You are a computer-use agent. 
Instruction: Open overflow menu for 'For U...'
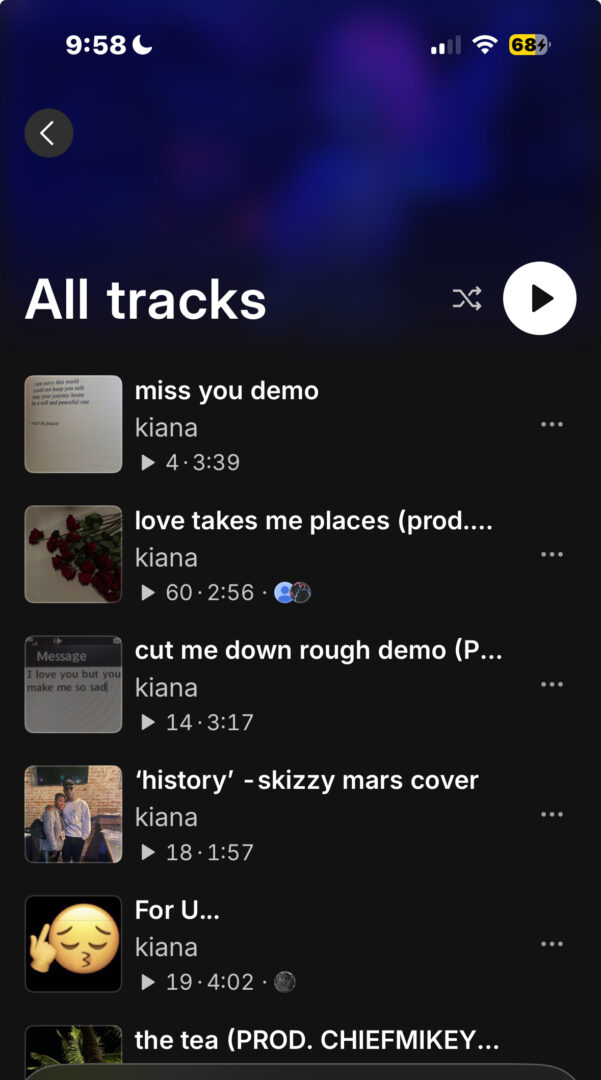tap(552, 944)
